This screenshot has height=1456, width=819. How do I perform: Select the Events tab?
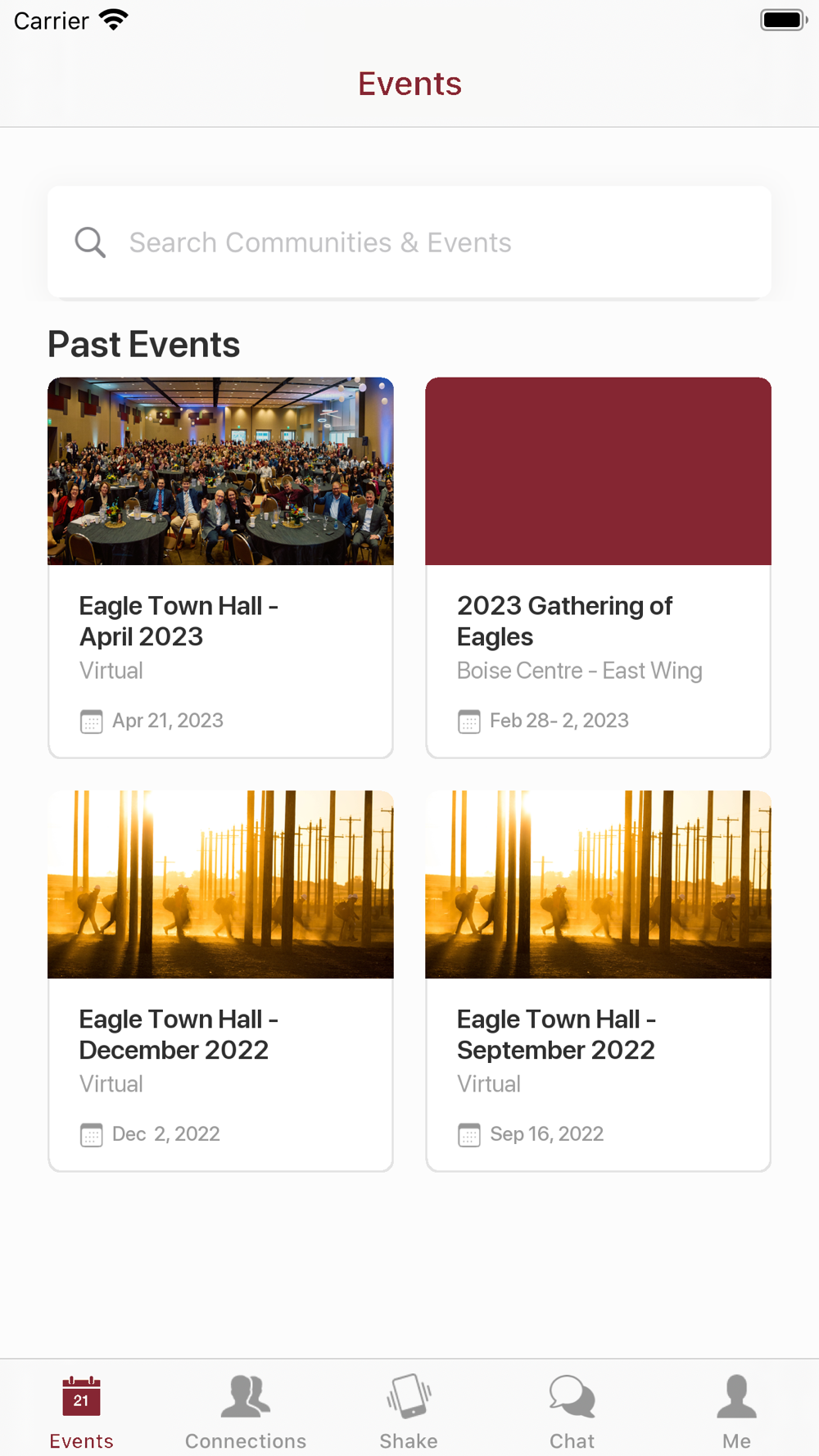coord(81,1412)
